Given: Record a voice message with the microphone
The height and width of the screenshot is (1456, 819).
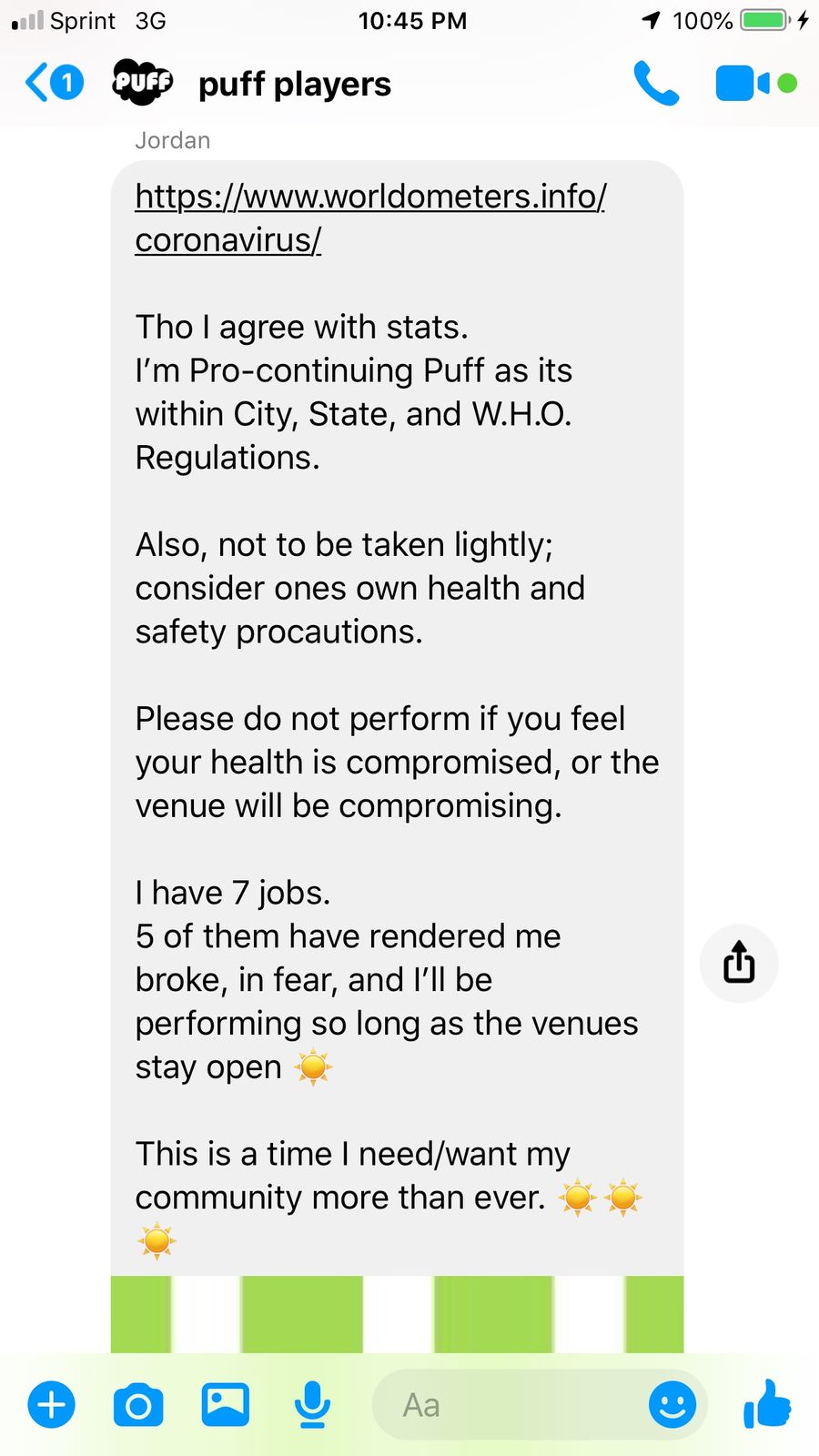Looking at the screenshot, I should [x=312, y=1404].
